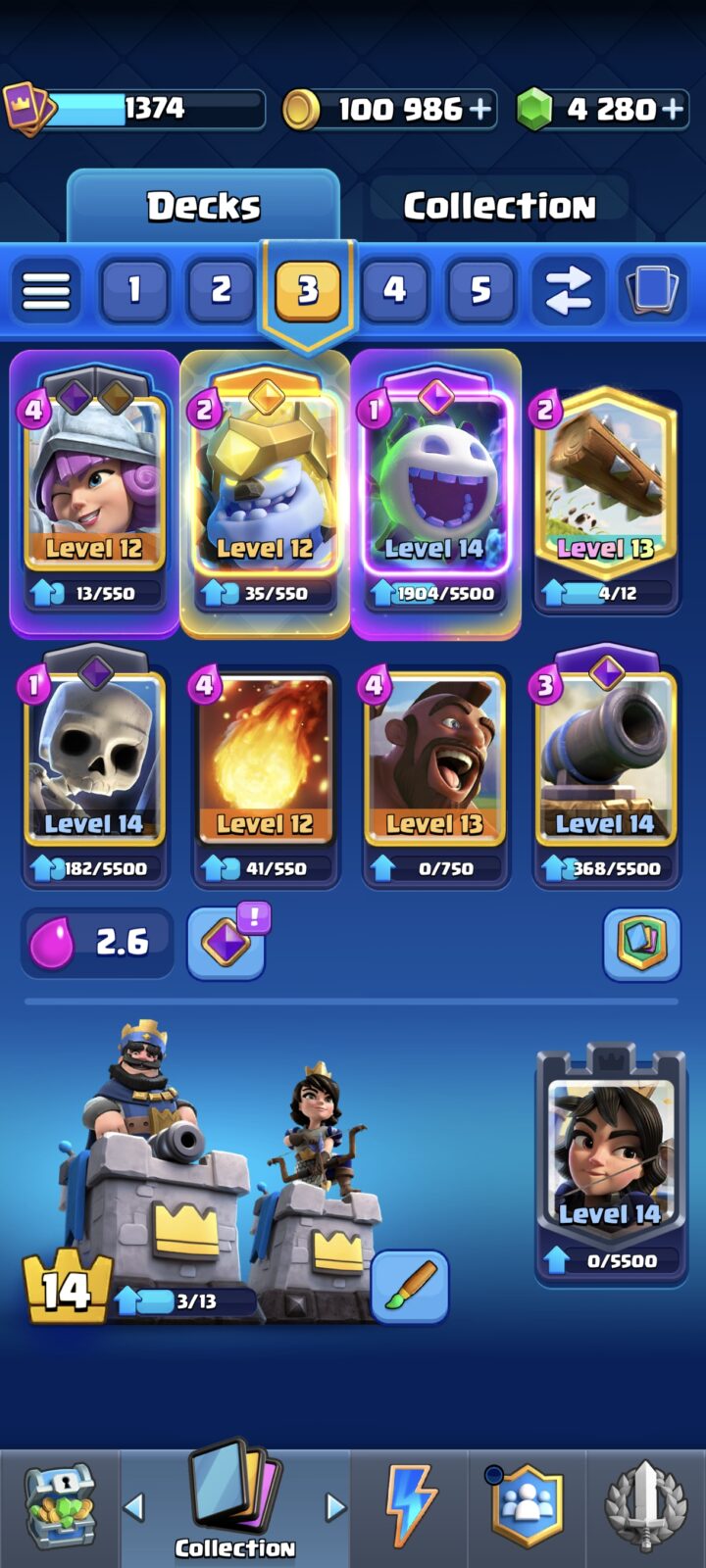
Task: Switch to the Collection top tab
Action: [499, 206]
